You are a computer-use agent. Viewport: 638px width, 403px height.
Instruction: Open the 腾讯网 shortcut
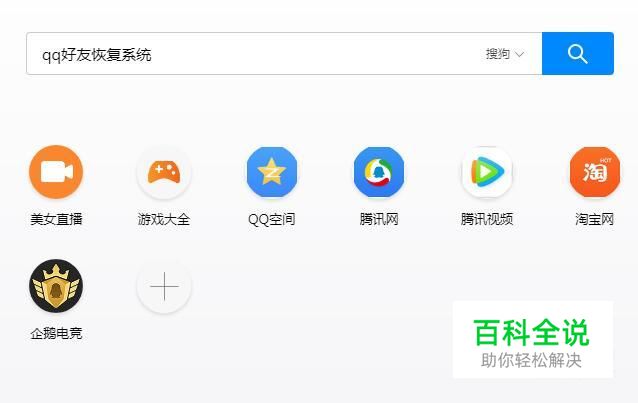tap(379, 173)
